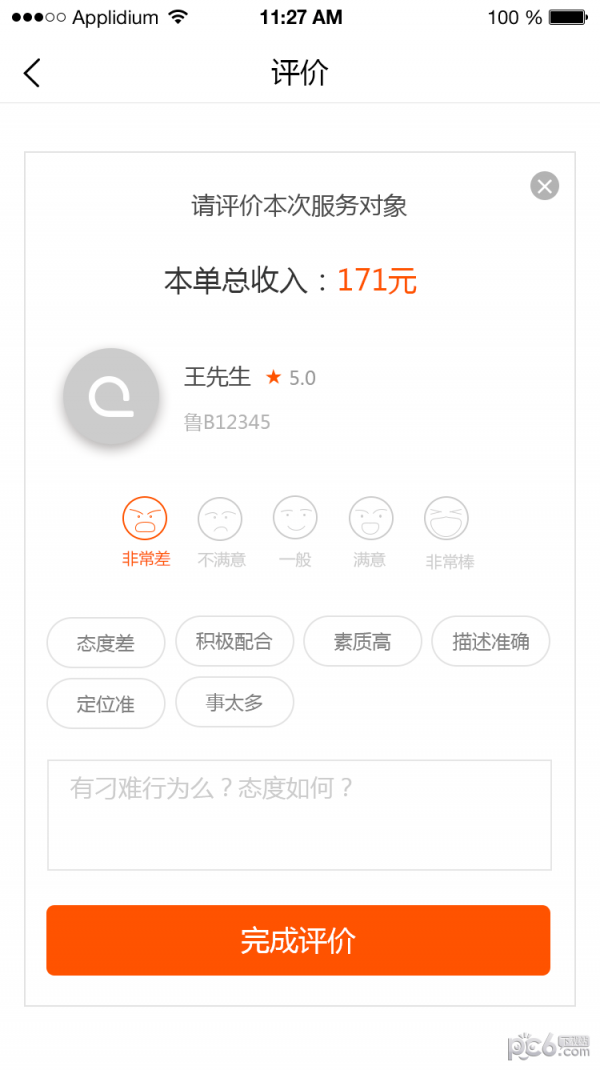Rate the service as 满意

tap(370, 519)
